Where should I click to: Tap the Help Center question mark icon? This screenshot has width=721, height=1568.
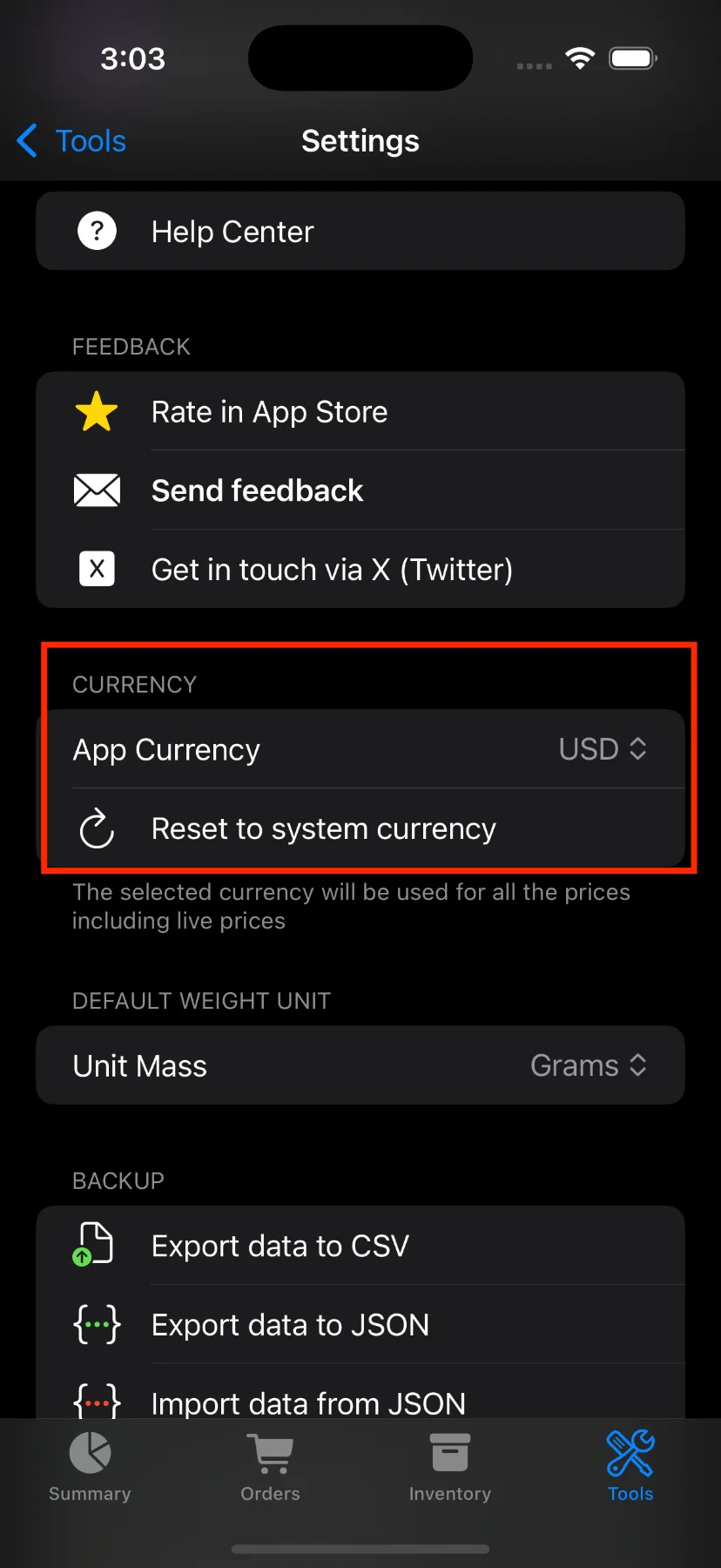97,231
